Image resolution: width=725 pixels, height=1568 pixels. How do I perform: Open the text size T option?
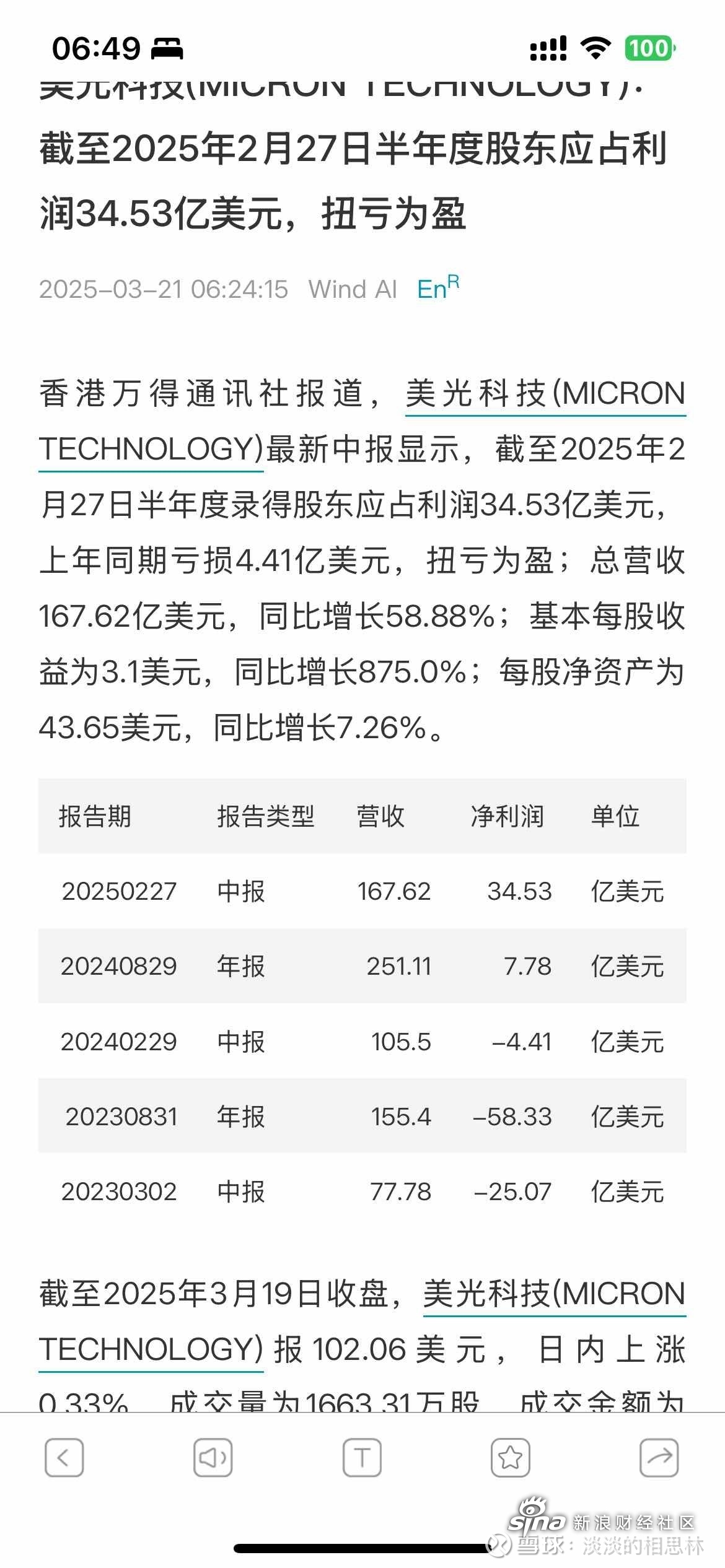[x=362, y=1457]
